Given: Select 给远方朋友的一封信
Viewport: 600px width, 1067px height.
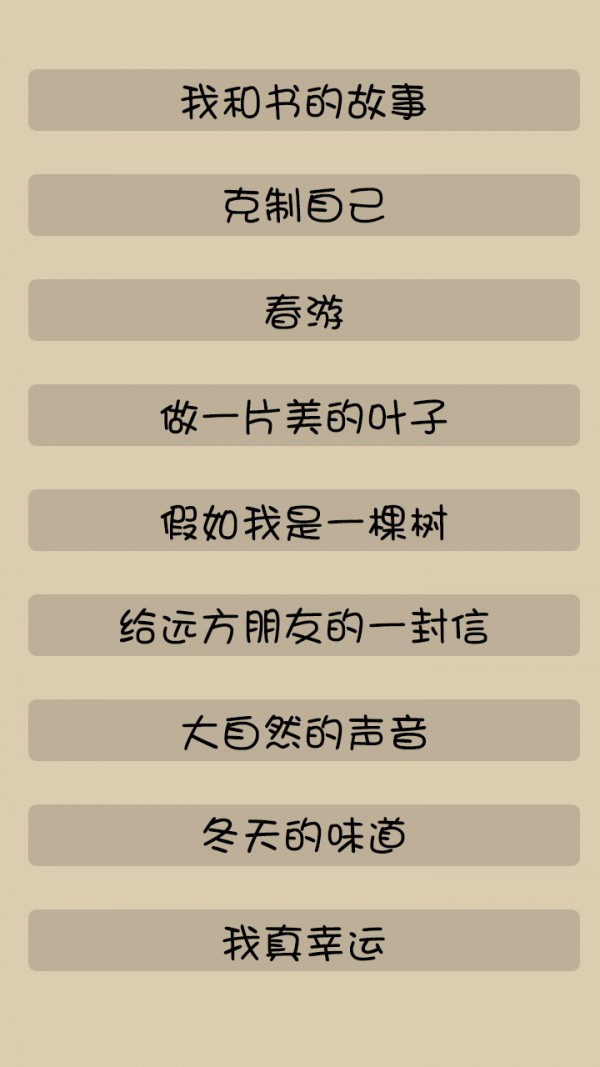Looking at the screenshot, I should tap(304, 625).
